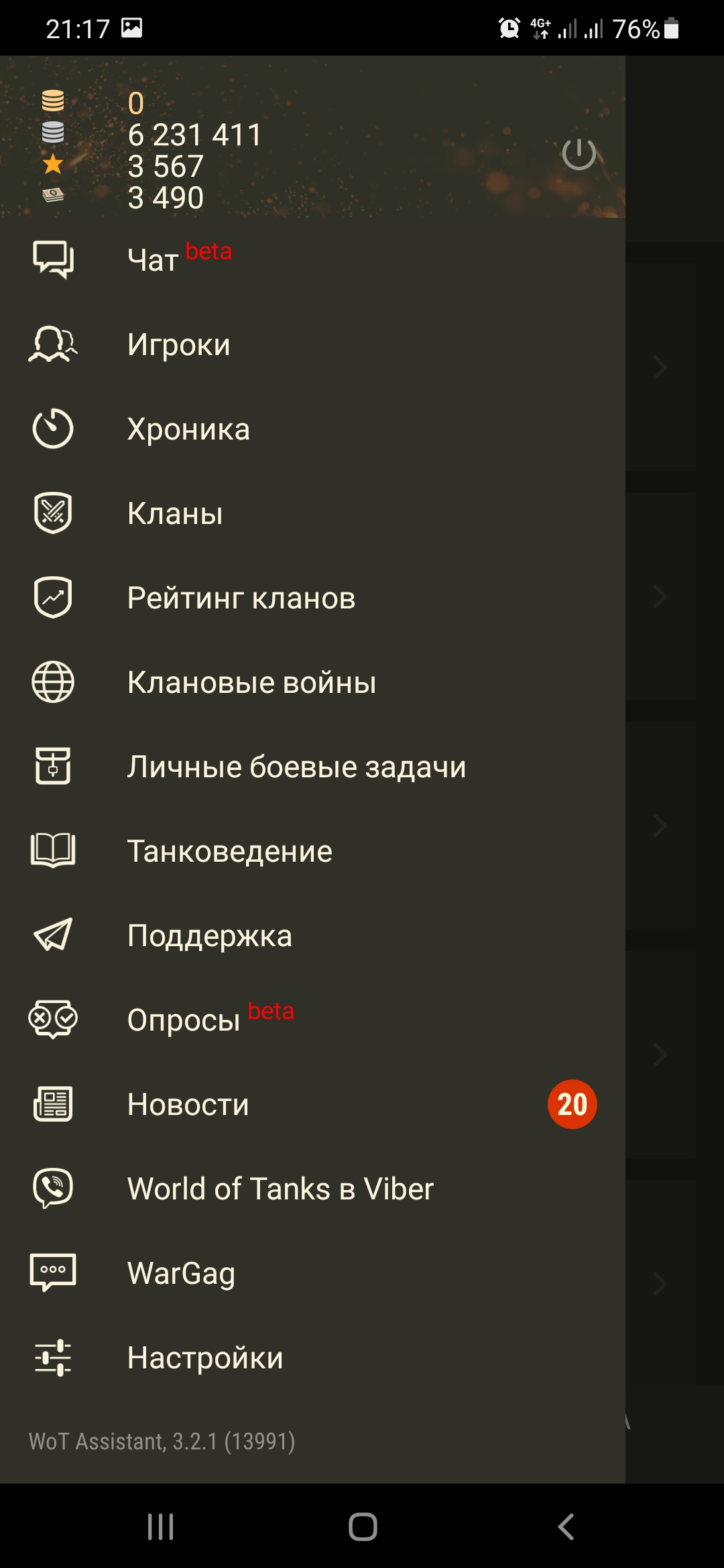Tap the system home button

[363, 1526]
